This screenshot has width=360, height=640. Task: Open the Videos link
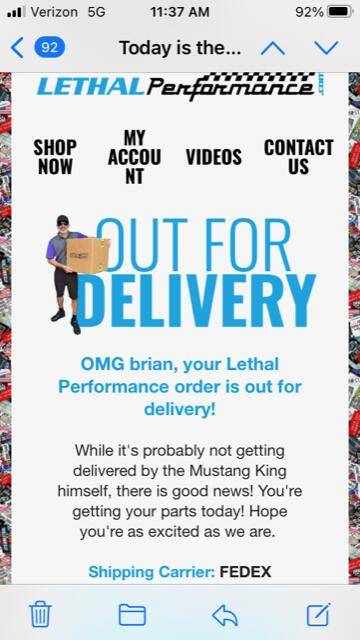(x=214, y=157)
